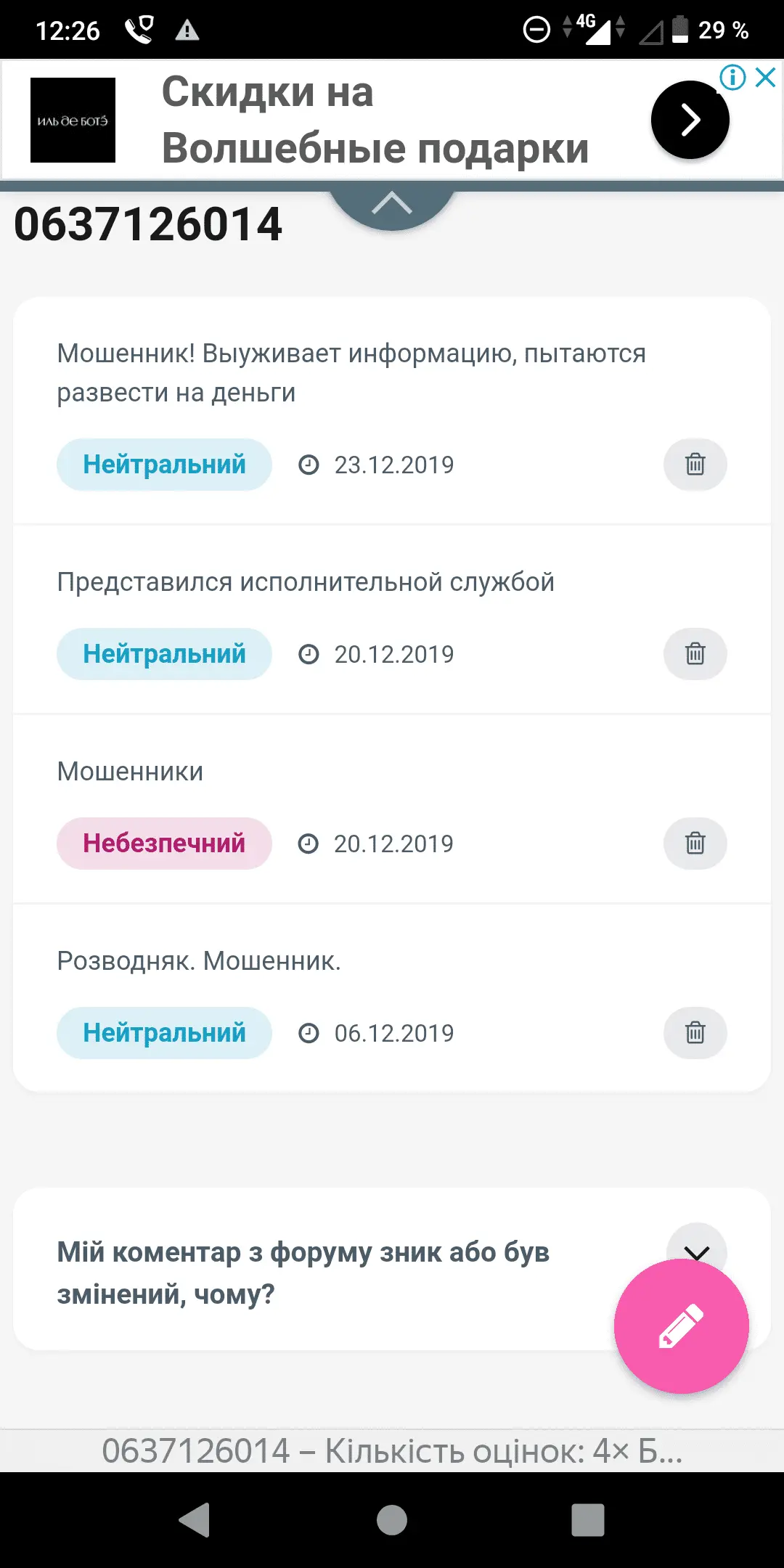
Task: Open recent apps from the navigation bar
Action: pos(588,1520)
